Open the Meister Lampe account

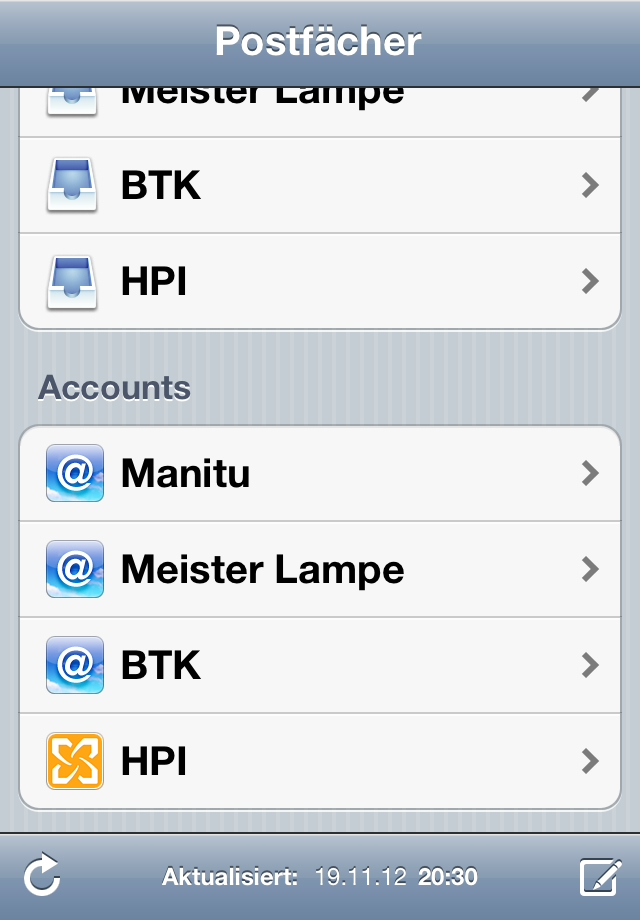(320, 569)
